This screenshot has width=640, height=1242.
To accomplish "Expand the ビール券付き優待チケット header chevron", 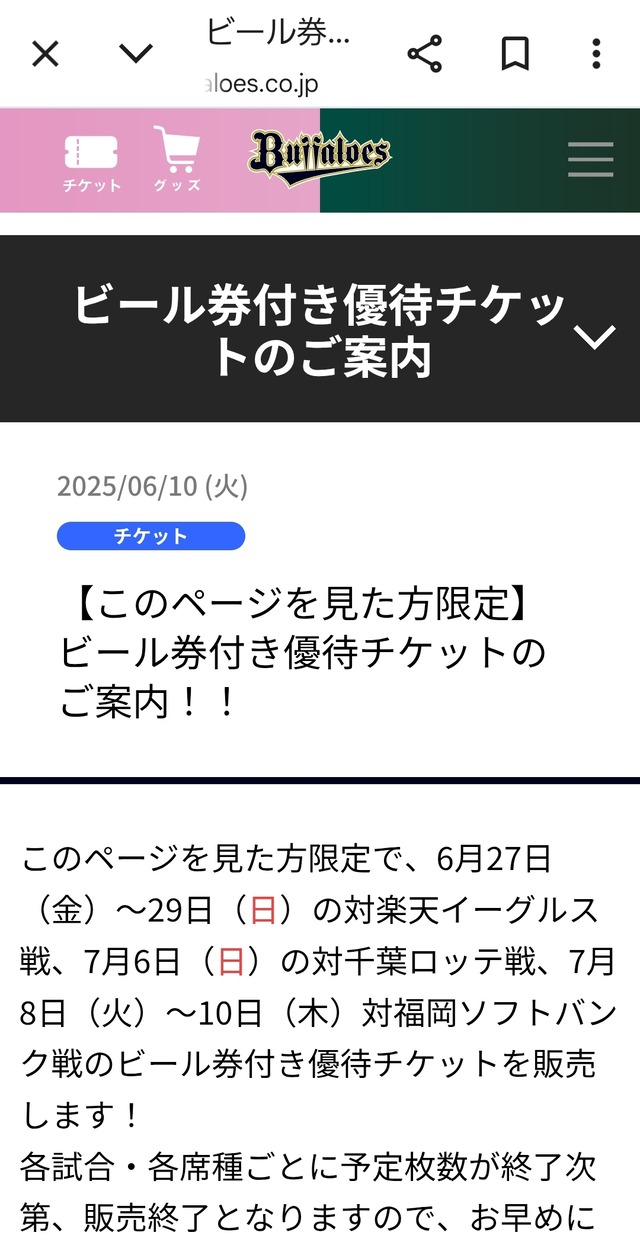I will (595, 337).
